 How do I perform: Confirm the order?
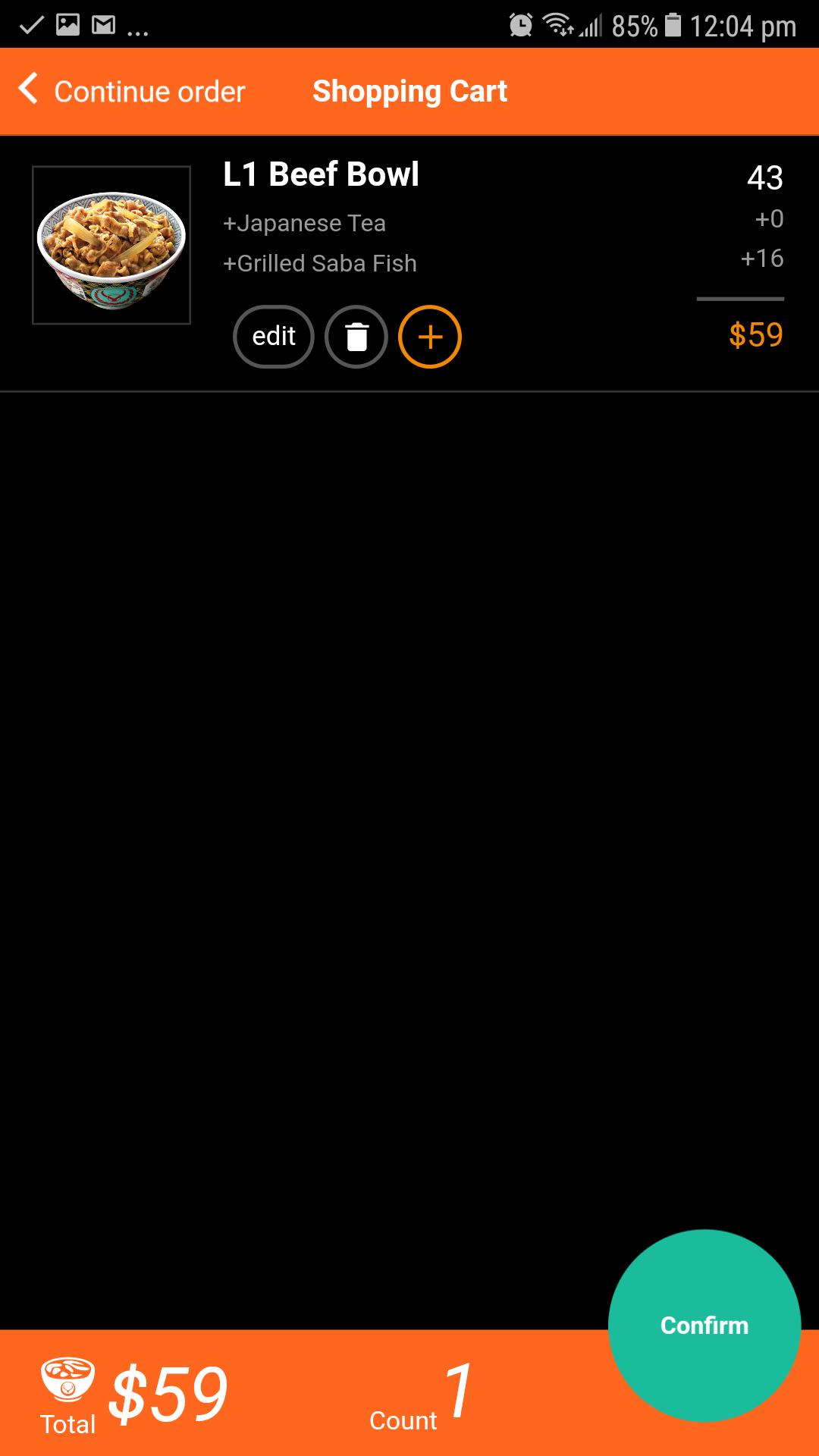tap(704, 1325)
